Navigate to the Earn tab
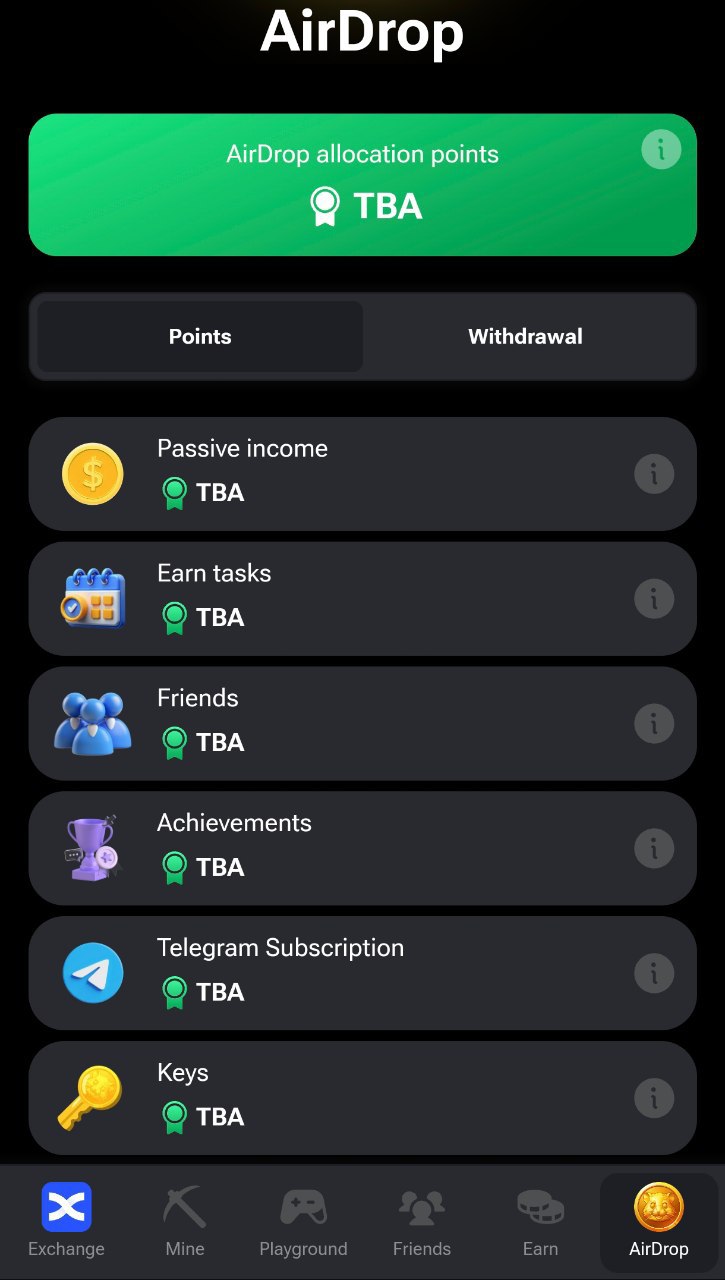The height and width of the screenshot is (1280, 725). point(540,1220)
